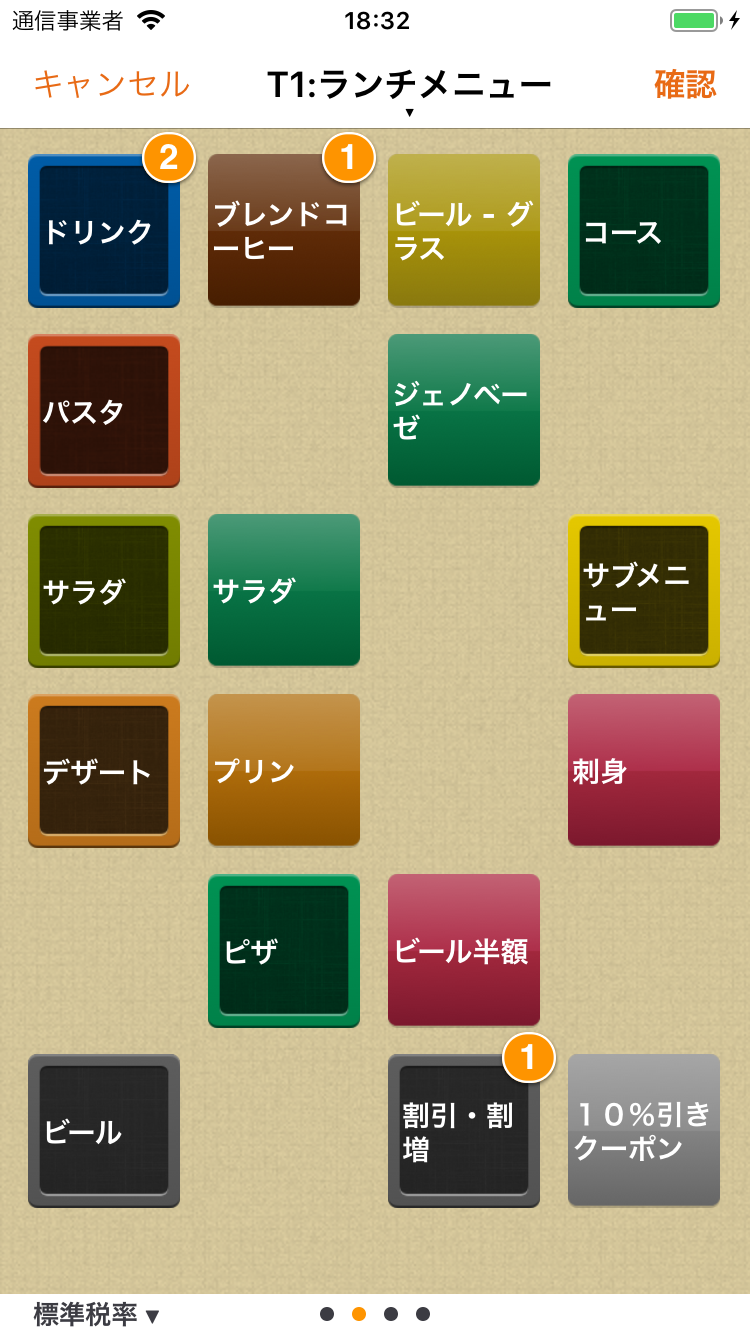The height and width of the screenshot is (1334, 750).
Task: Tap 確認 to confirm the order
Action: [x=685, y=84]
